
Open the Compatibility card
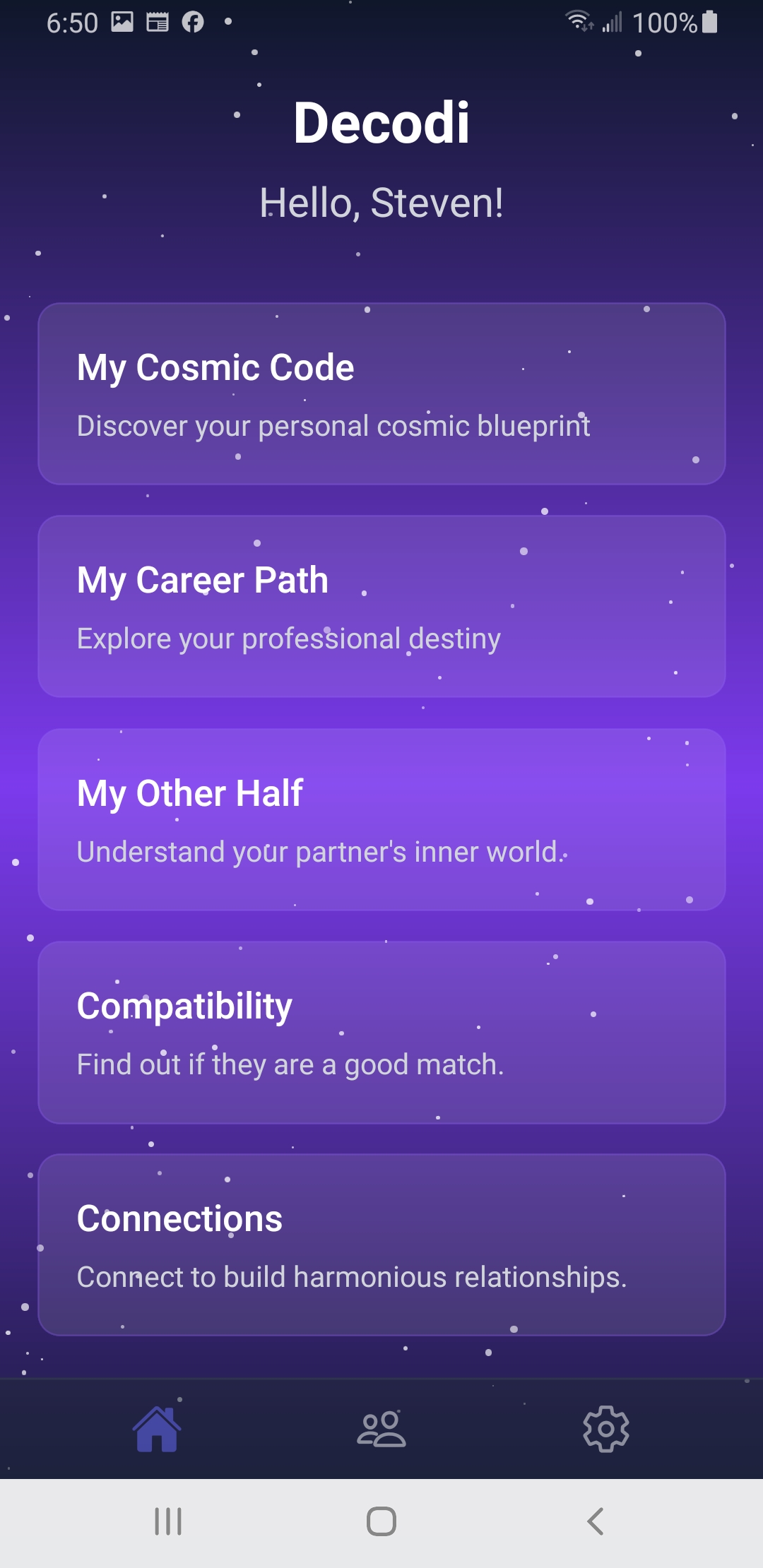pyautogui.click(x=381, y=1031)
